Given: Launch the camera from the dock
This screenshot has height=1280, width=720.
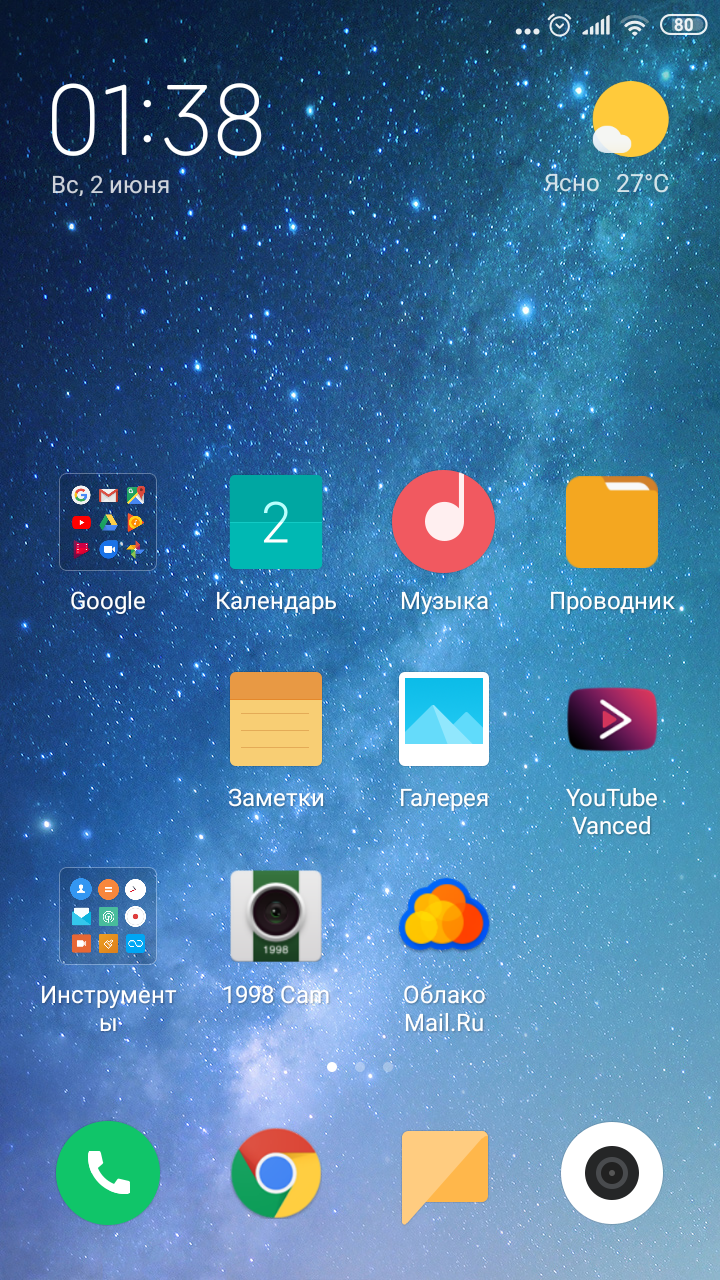Looking at the screenshot, I should (612, 1173).
